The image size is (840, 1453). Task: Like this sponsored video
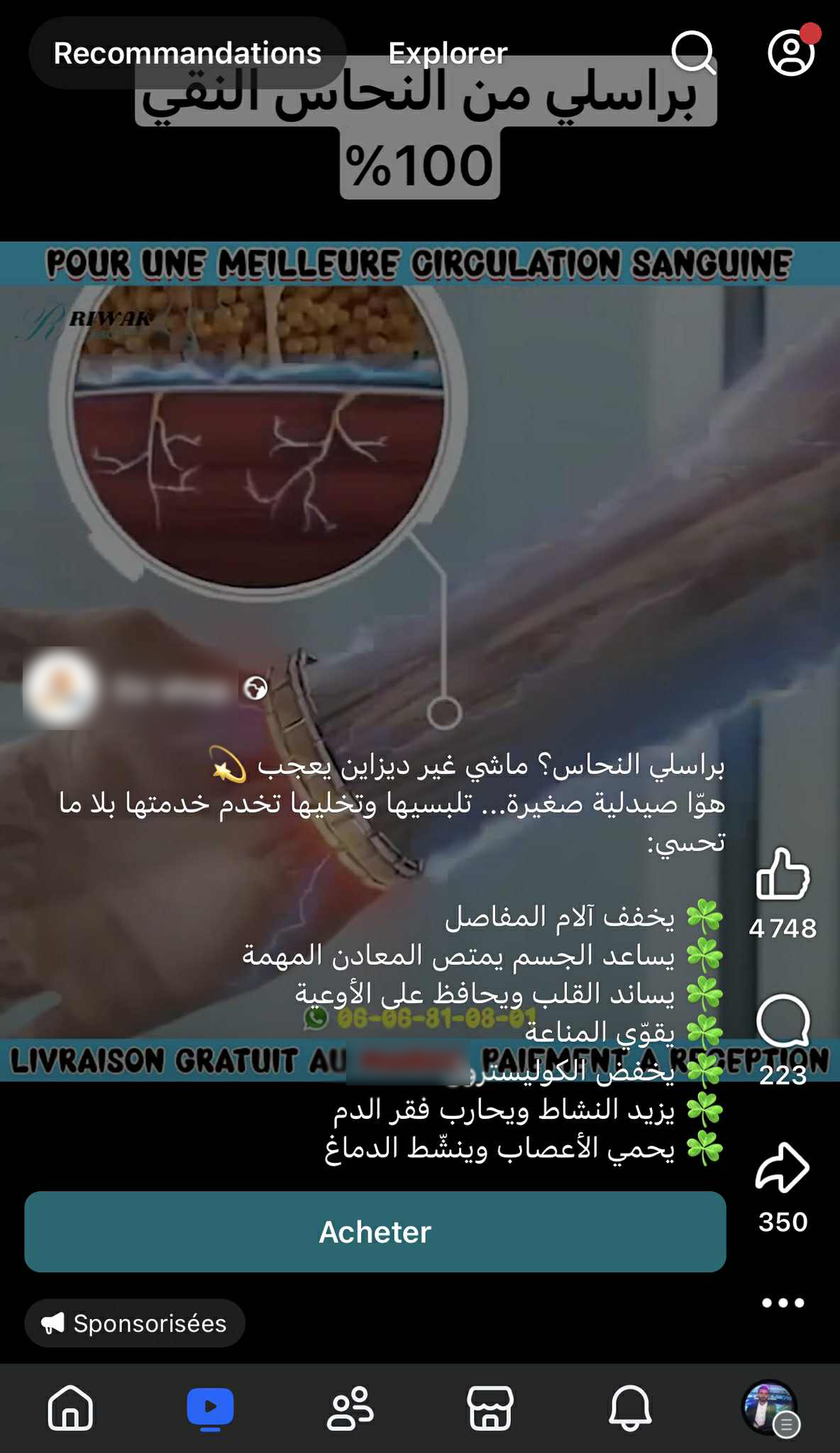(783, 875)
